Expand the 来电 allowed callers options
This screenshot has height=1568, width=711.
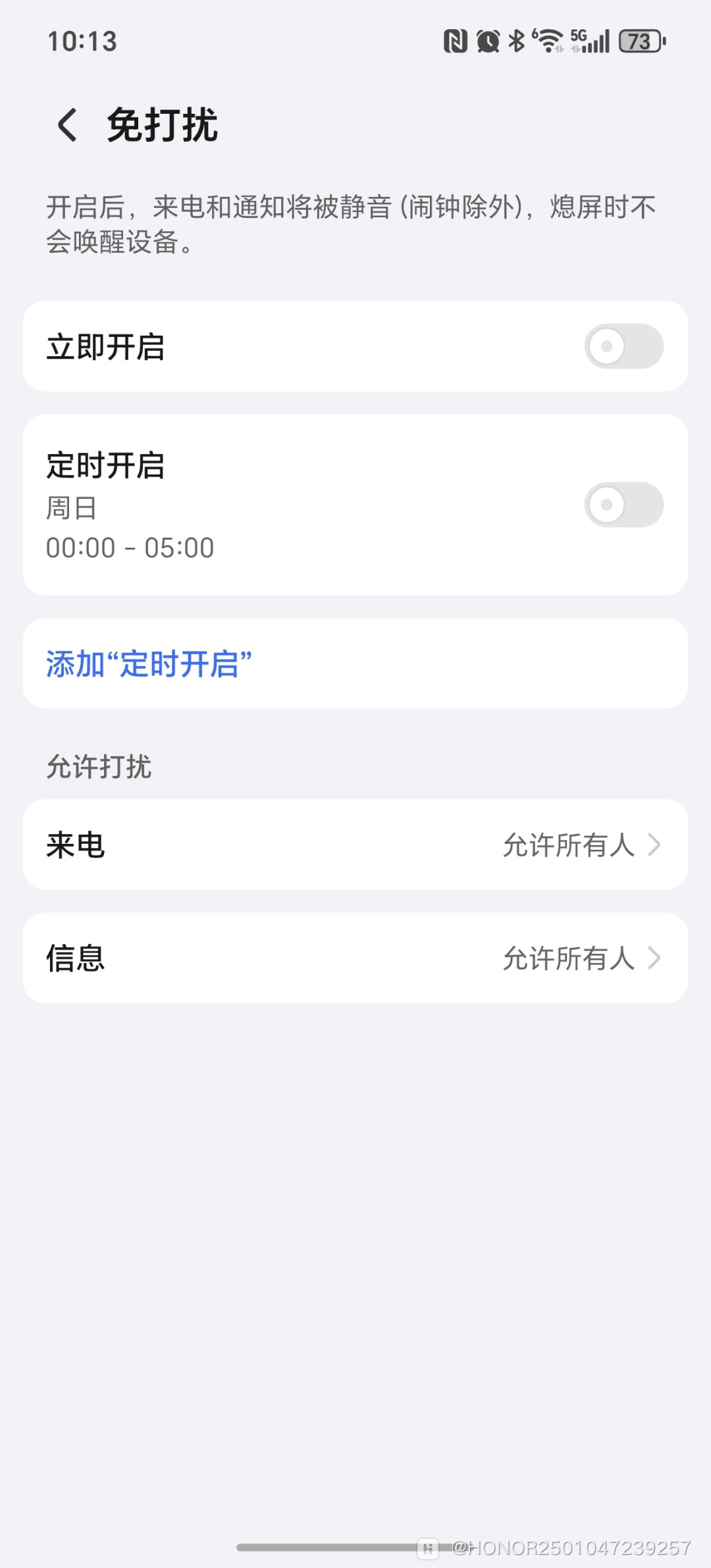[x=355, y=846]
